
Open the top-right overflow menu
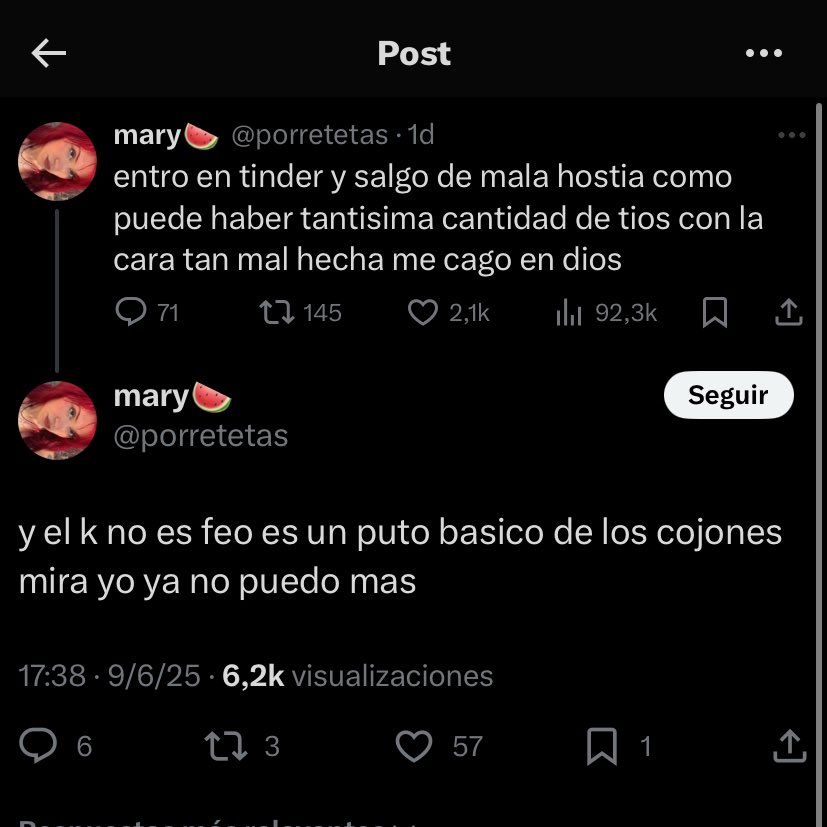(764, 54)
